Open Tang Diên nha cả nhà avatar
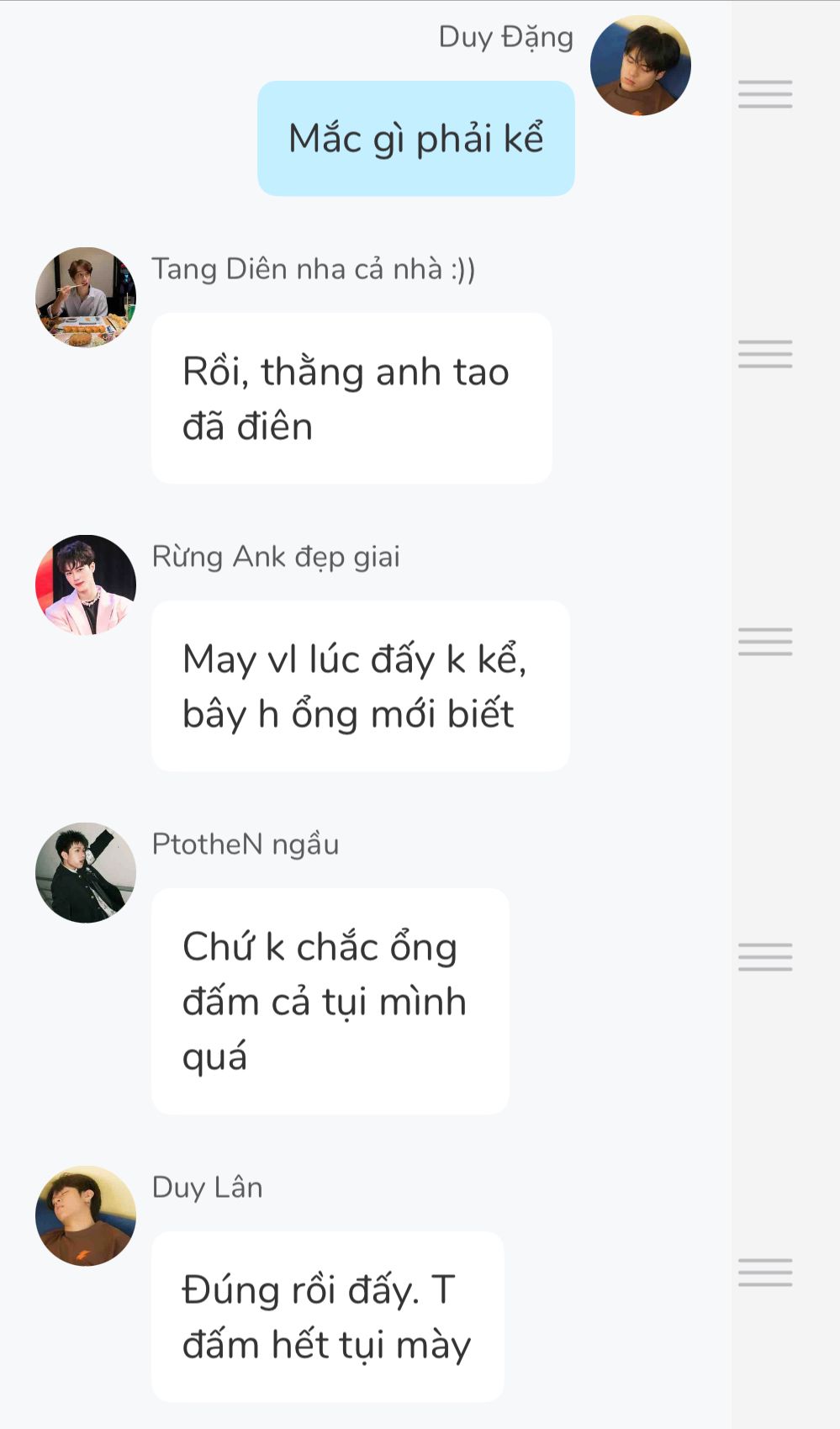This screenshot has width=840, height=1429. coord(86,297)
